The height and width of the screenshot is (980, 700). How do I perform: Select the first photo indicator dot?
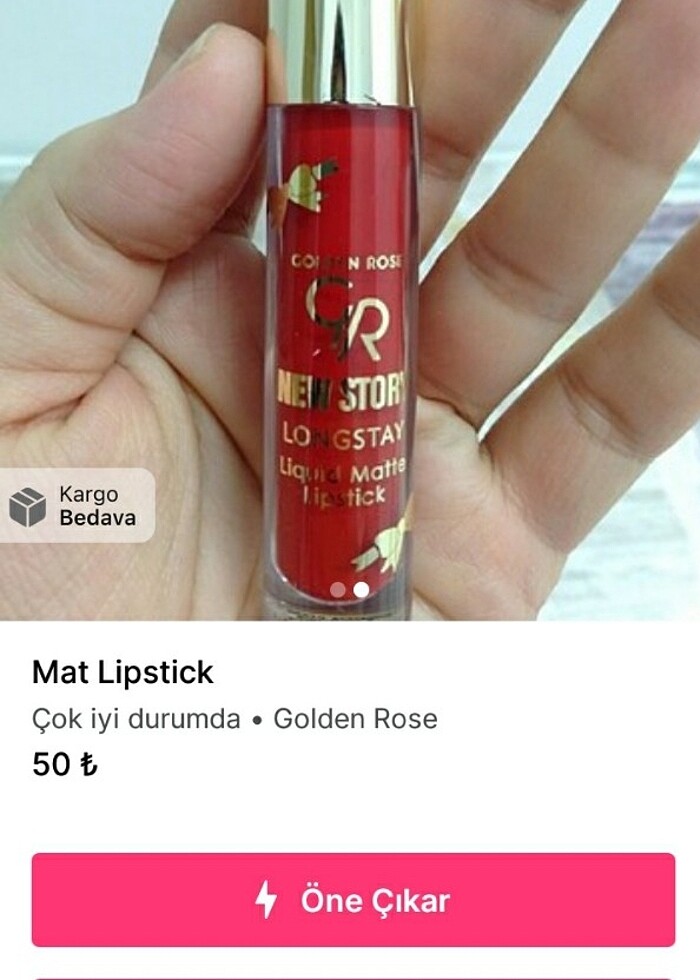(x=338, y=590)
